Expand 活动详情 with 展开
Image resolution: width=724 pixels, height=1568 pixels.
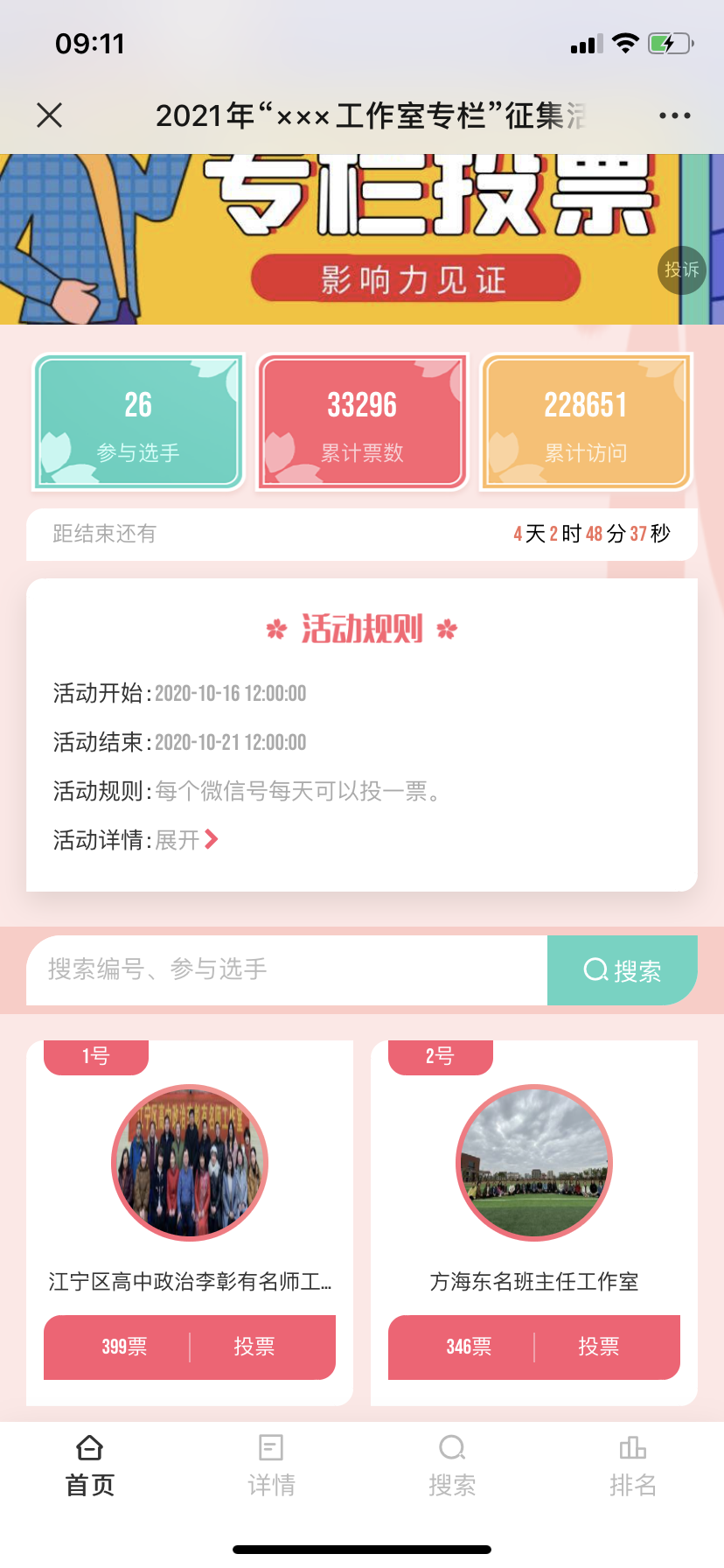pos(186,840)
